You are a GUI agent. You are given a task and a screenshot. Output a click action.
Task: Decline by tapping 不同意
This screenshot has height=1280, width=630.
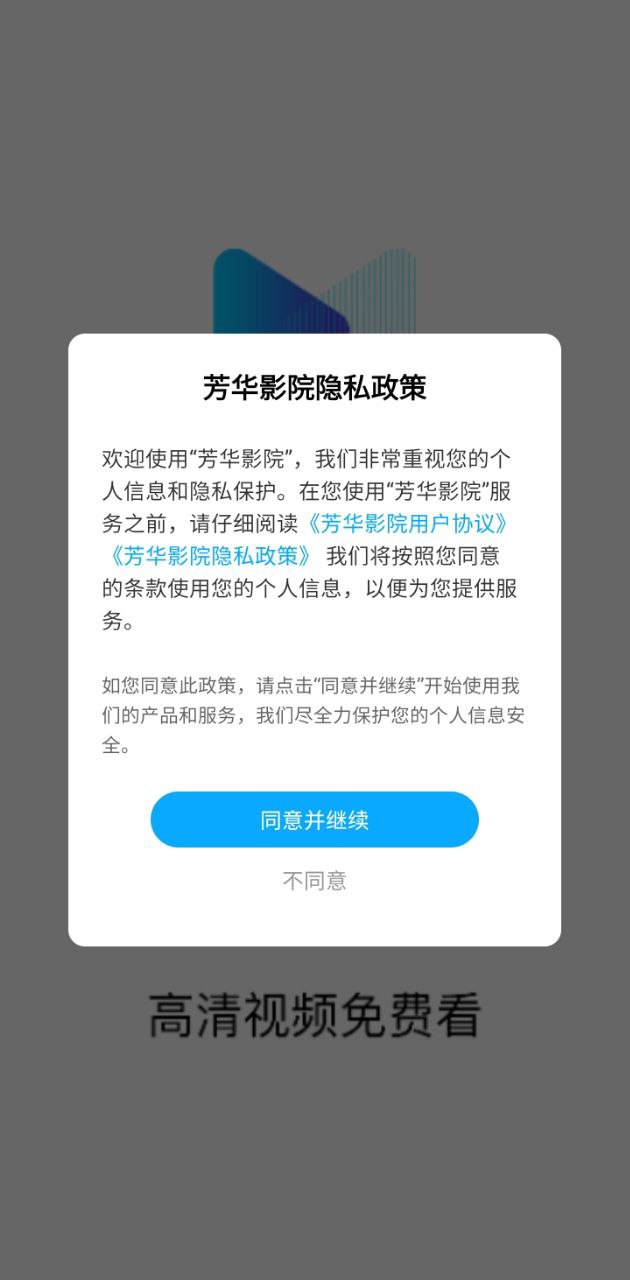[x=314, y=881]
